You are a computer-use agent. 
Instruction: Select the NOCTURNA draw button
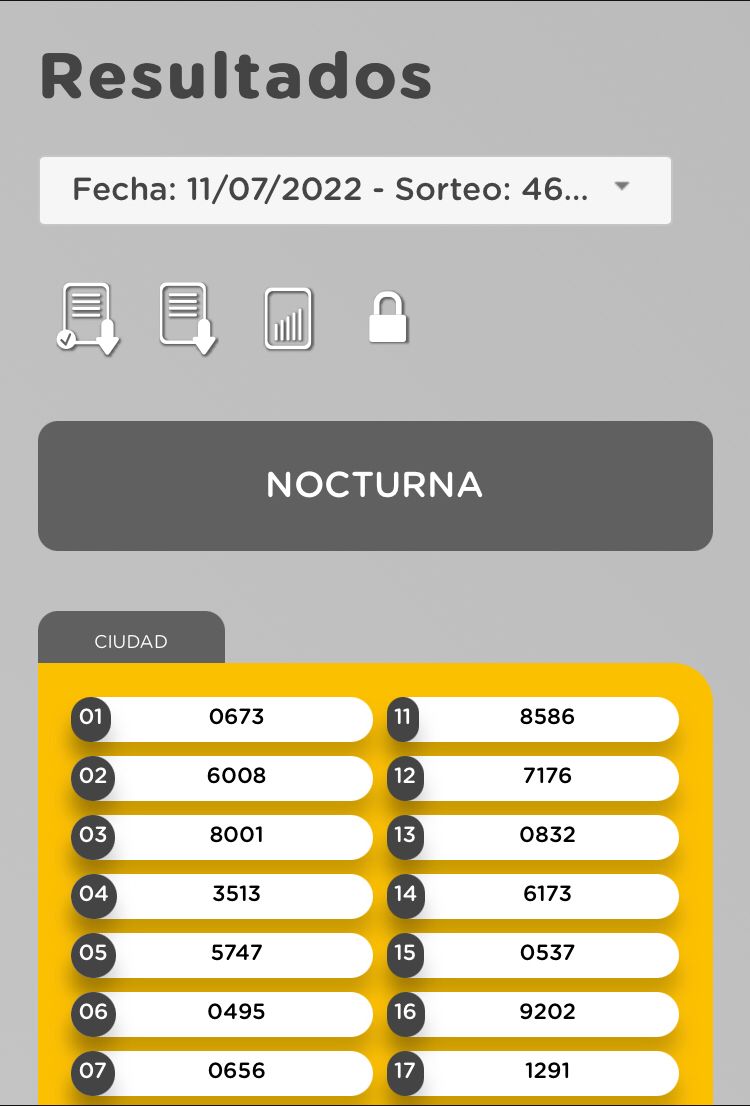[x=375, y=485]
